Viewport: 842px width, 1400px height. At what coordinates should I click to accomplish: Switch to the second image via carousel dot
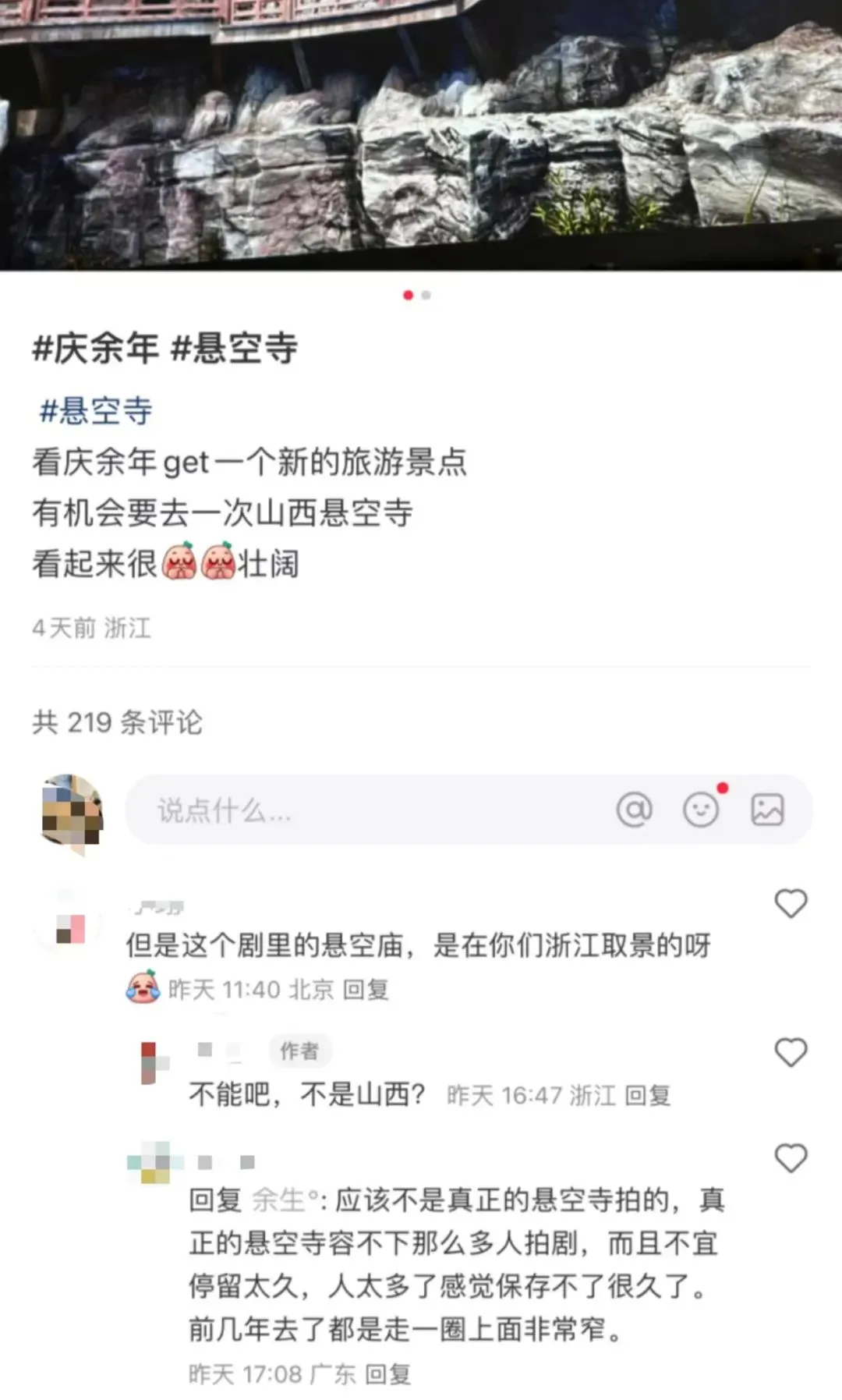(426, 296)
